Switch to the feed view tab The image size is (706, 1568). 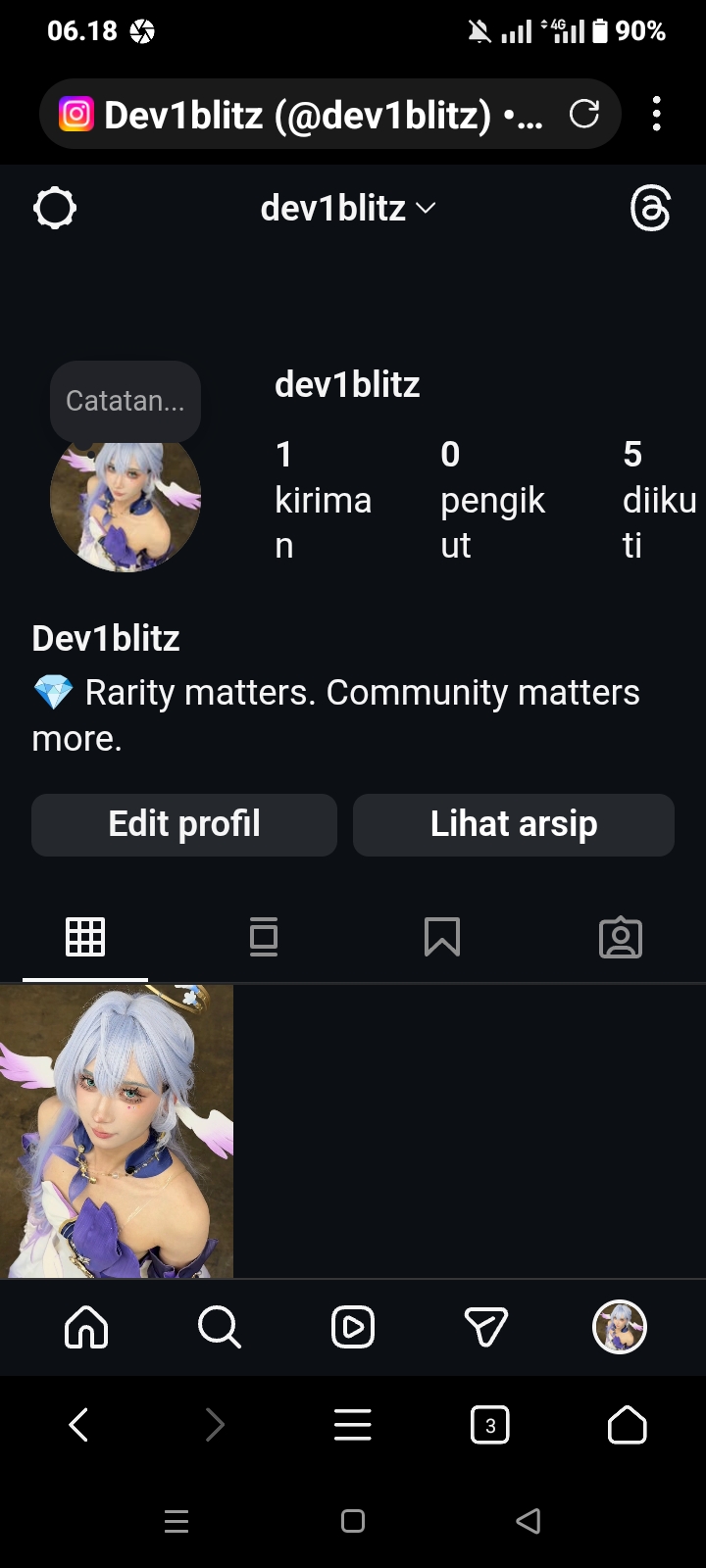(x=264, y=938)
